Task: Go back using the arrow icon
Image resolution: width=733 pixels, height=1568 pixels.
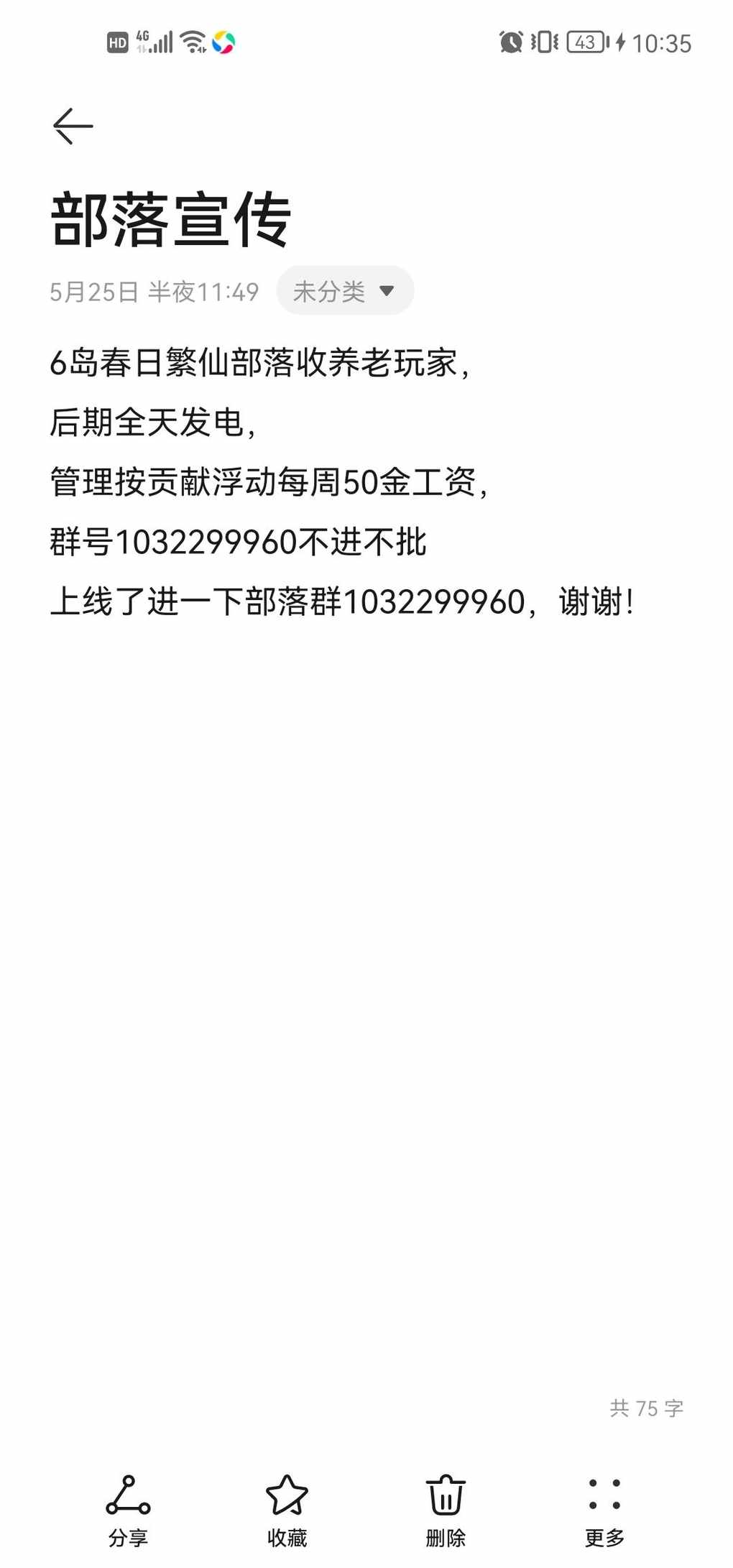Action: (73, 126)
